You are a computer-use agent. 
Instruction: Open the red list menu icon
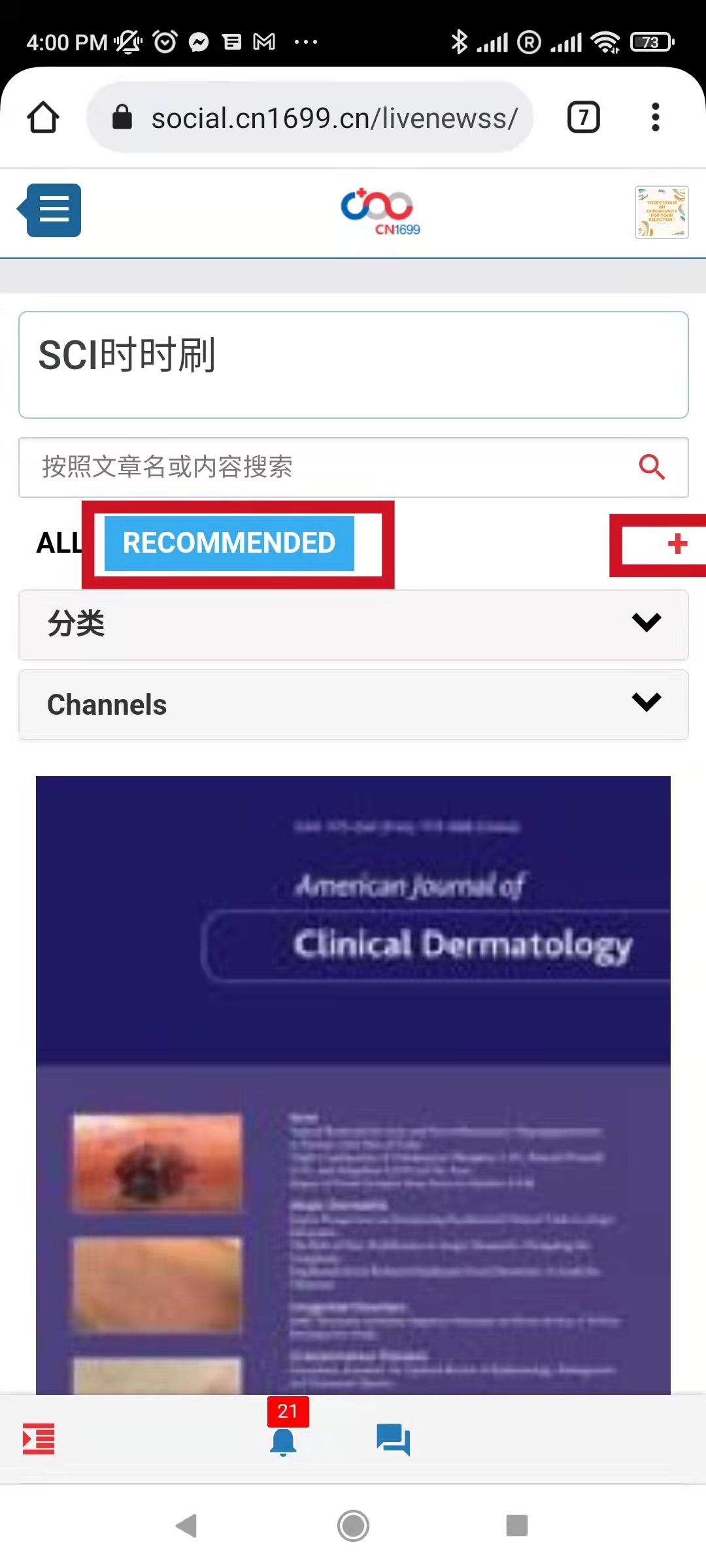(x=39, y=1439)
